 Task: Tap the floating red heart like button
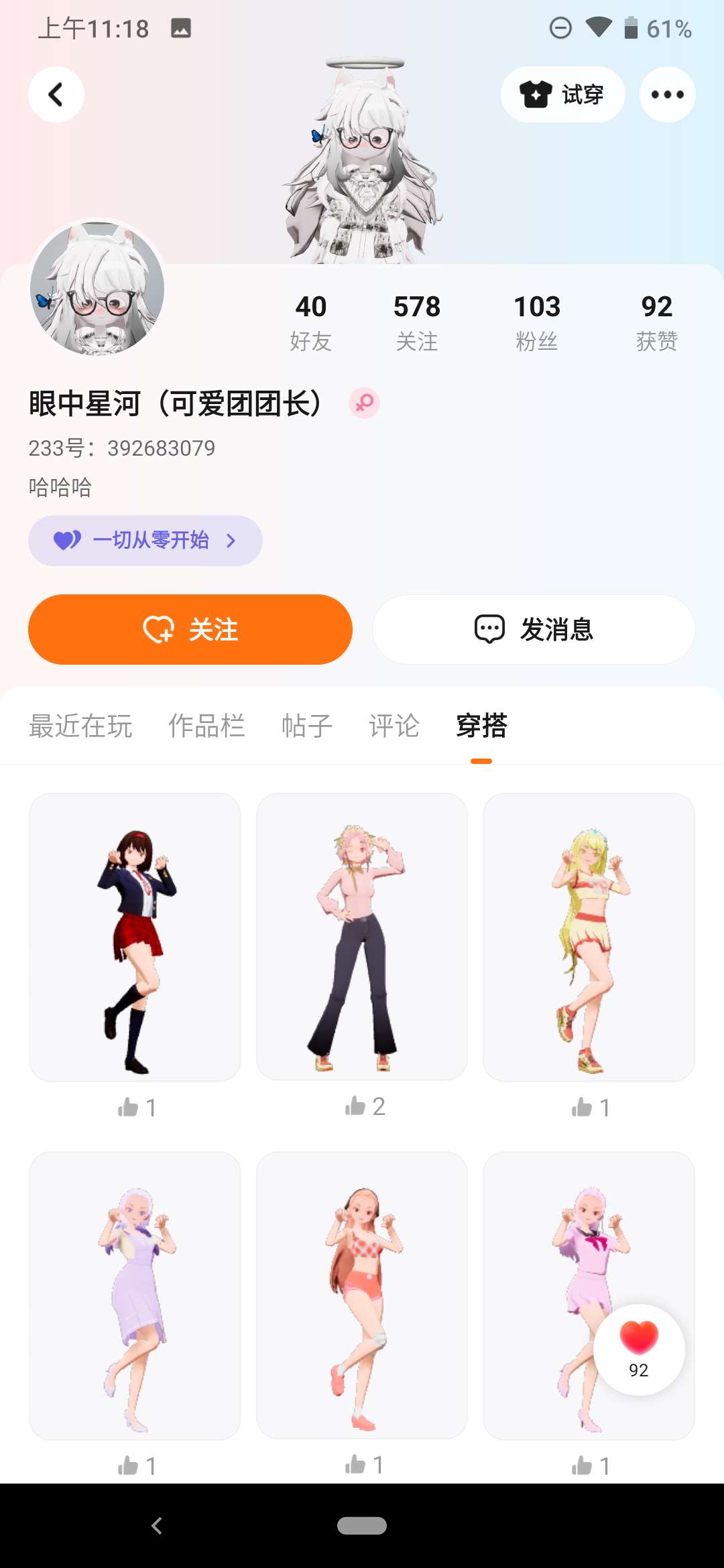point(639,1348)
